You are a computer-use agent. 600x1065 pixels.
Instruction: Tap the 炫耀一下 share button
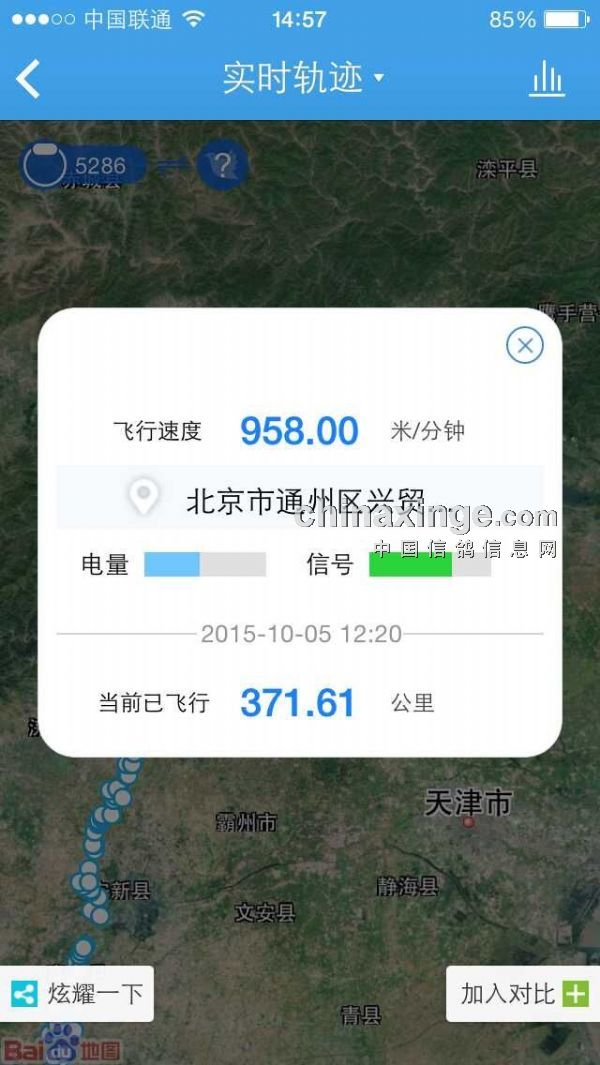78,994
